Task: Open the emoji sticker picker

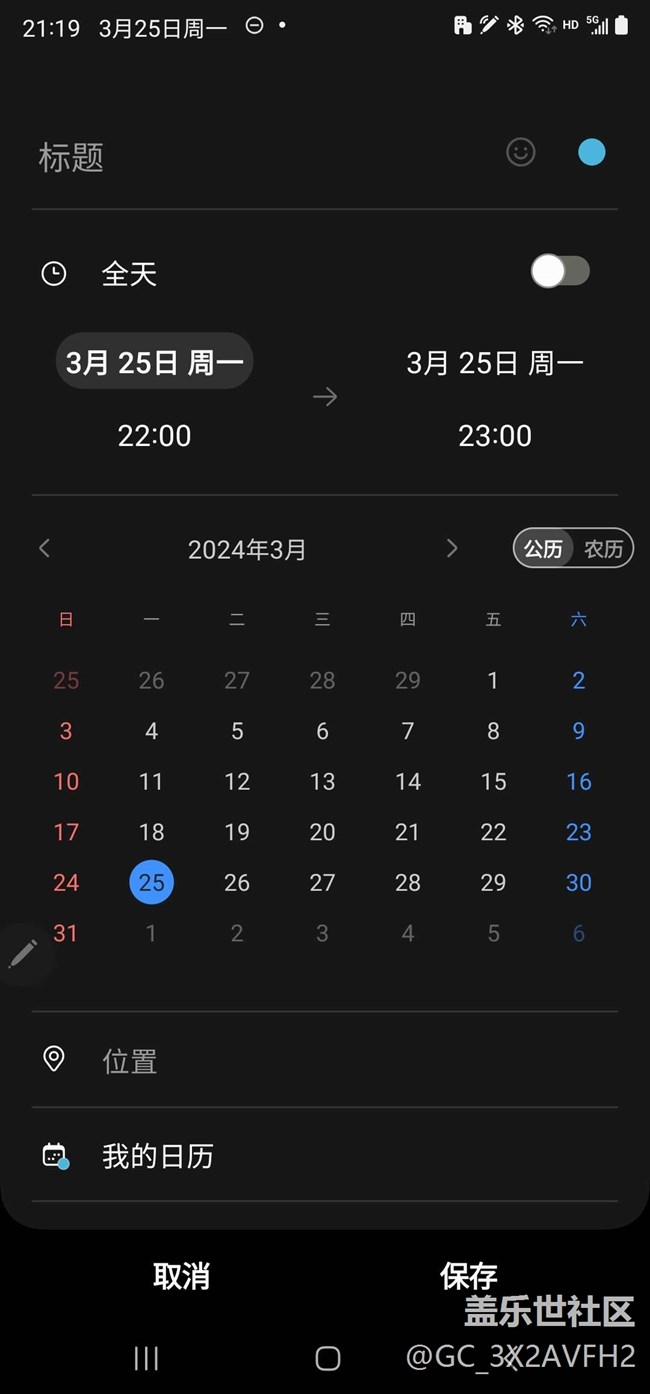Action: coord(520,152)
